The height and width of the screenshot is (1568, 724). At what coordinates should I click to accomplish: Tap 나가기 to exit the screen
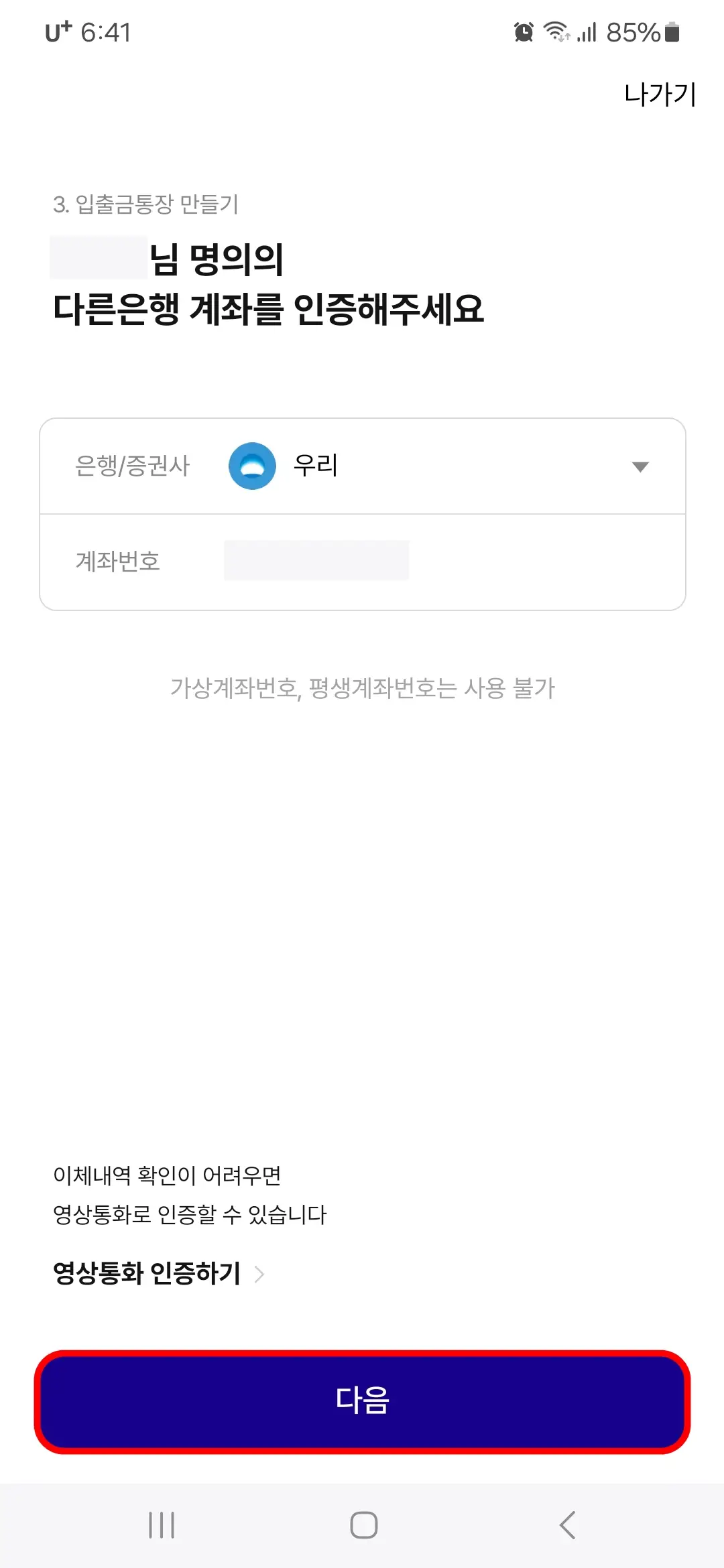[x=659, y=94]
